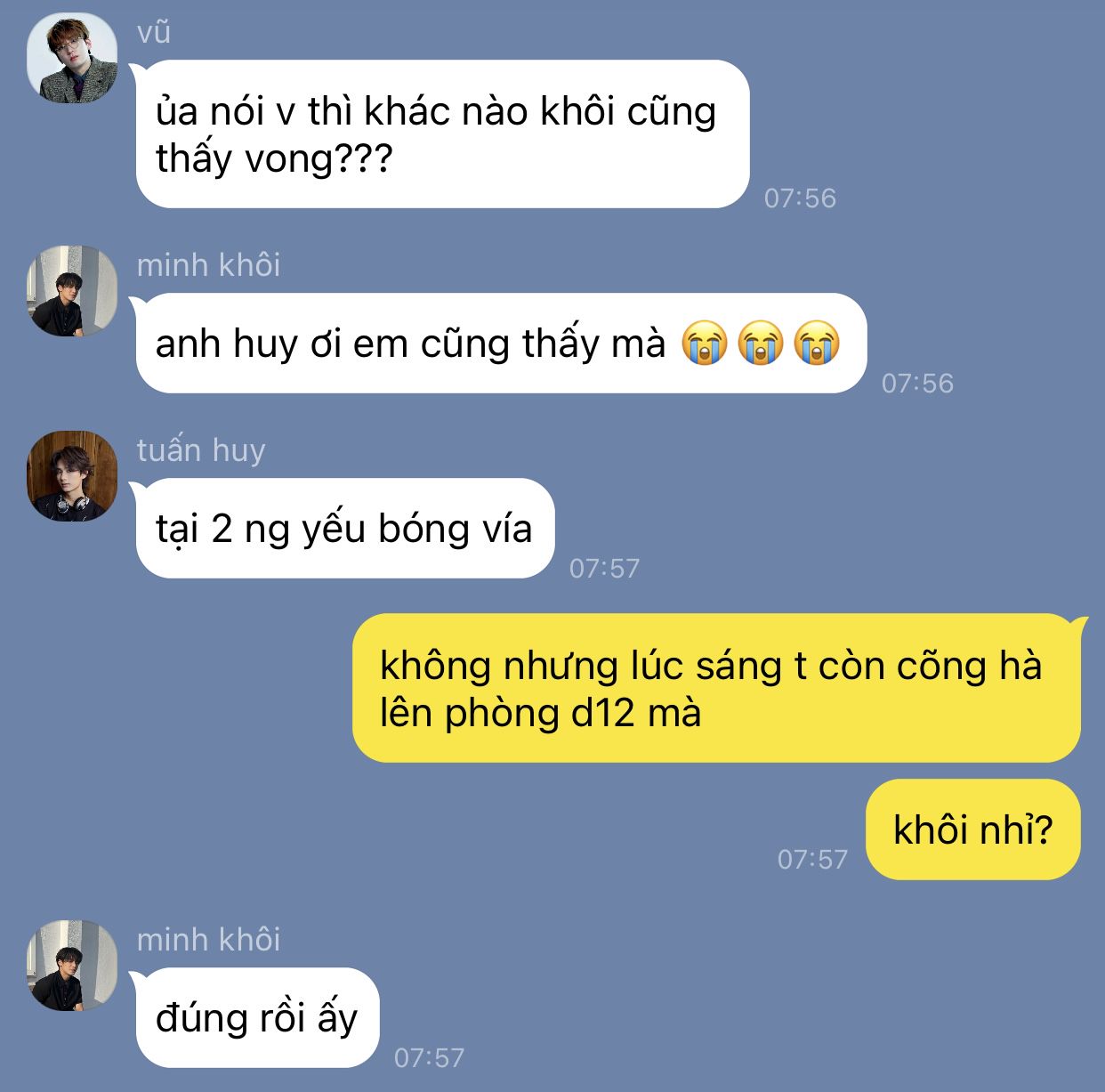Open tuấn huy's profile avatar
The height and width of the screenshot is (1092, 1105).
click(x=72, y=476)
